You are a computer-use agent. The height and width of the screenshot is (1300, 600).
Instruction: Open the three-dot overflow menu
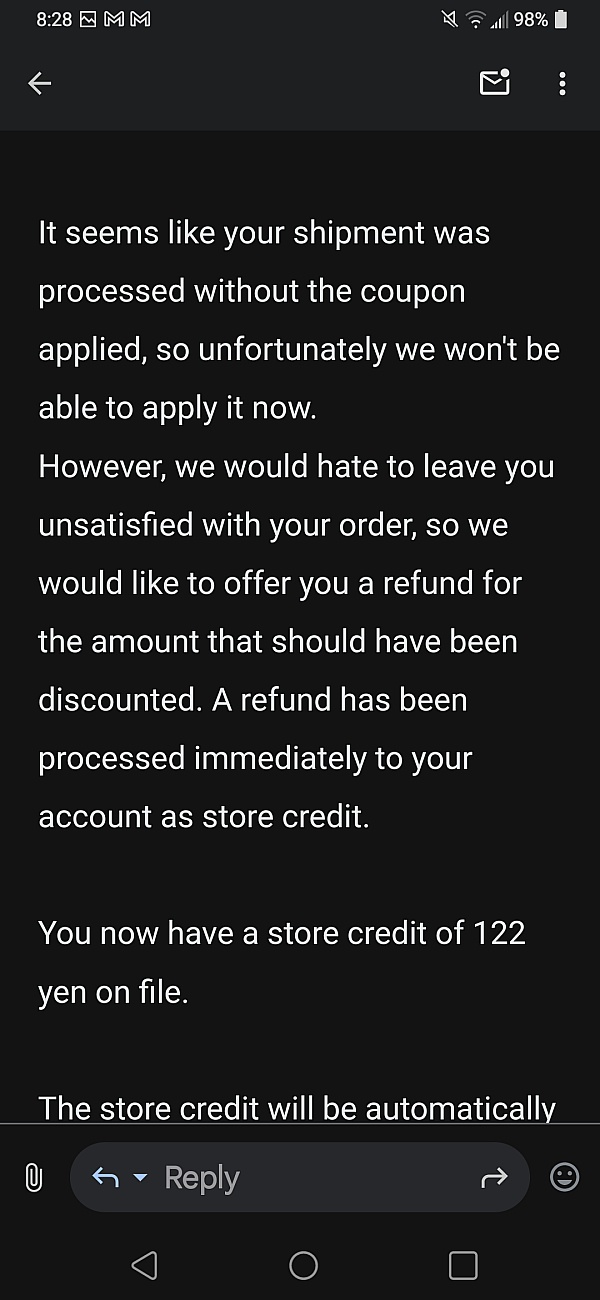point(563,84)
